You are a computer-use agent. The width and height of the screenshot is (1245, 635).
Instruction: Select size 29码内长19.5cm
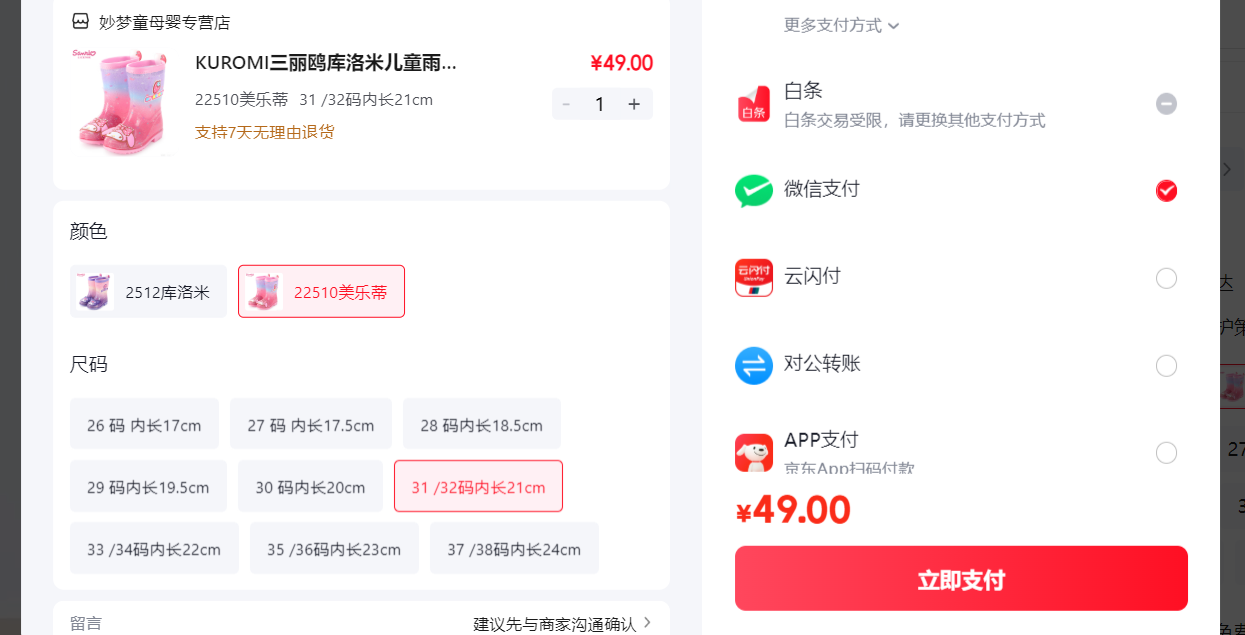[x=148, y=486]
